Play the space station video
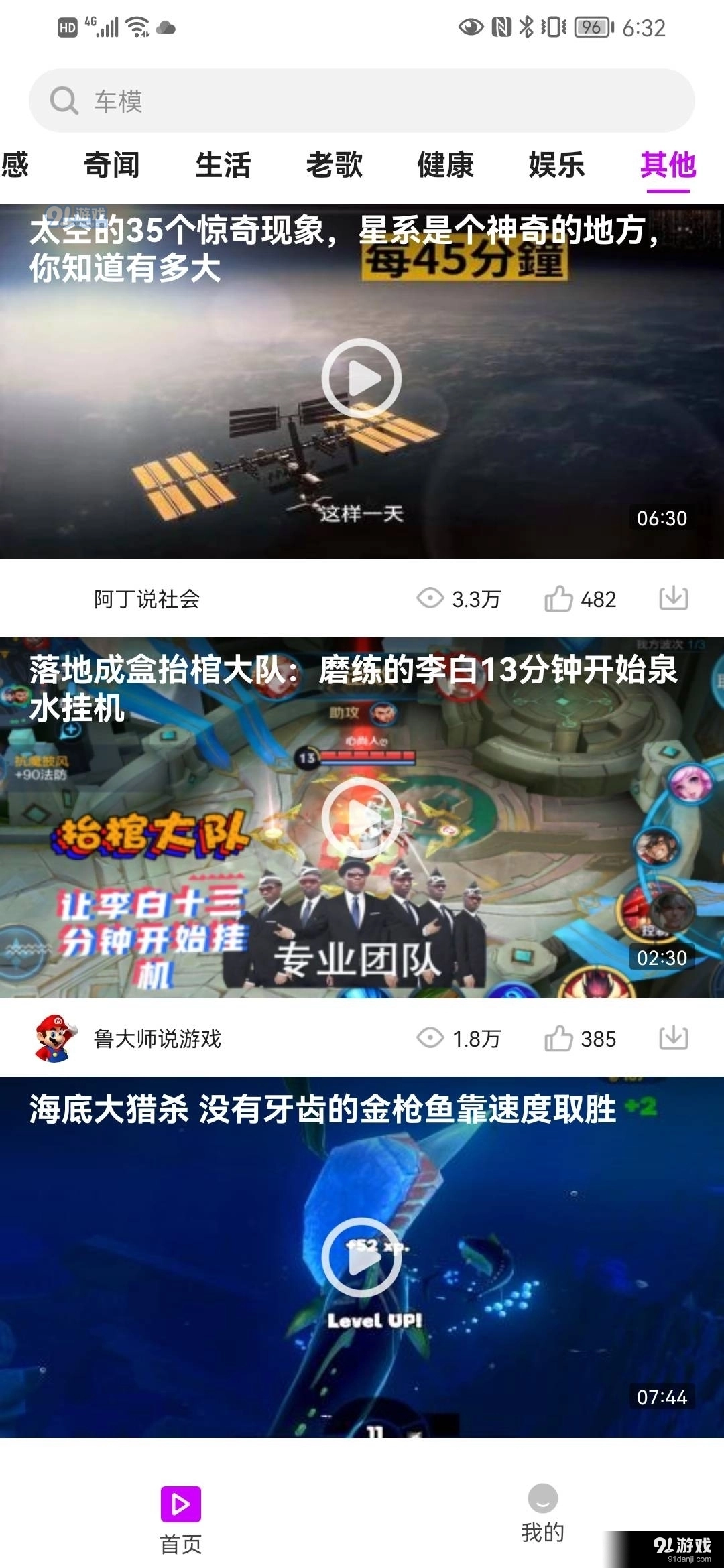 [362, 377]
